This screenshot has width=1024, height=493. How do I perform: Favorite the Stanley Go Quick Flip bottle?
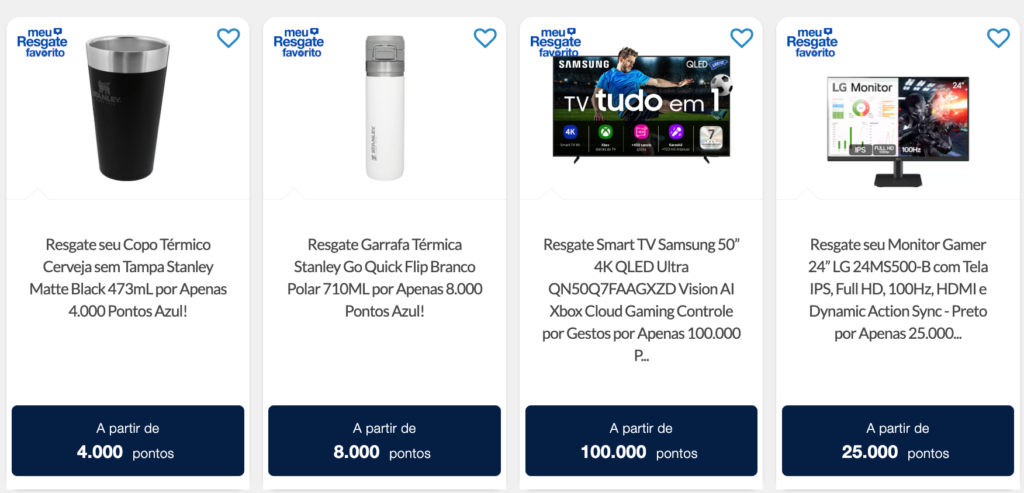485,38
